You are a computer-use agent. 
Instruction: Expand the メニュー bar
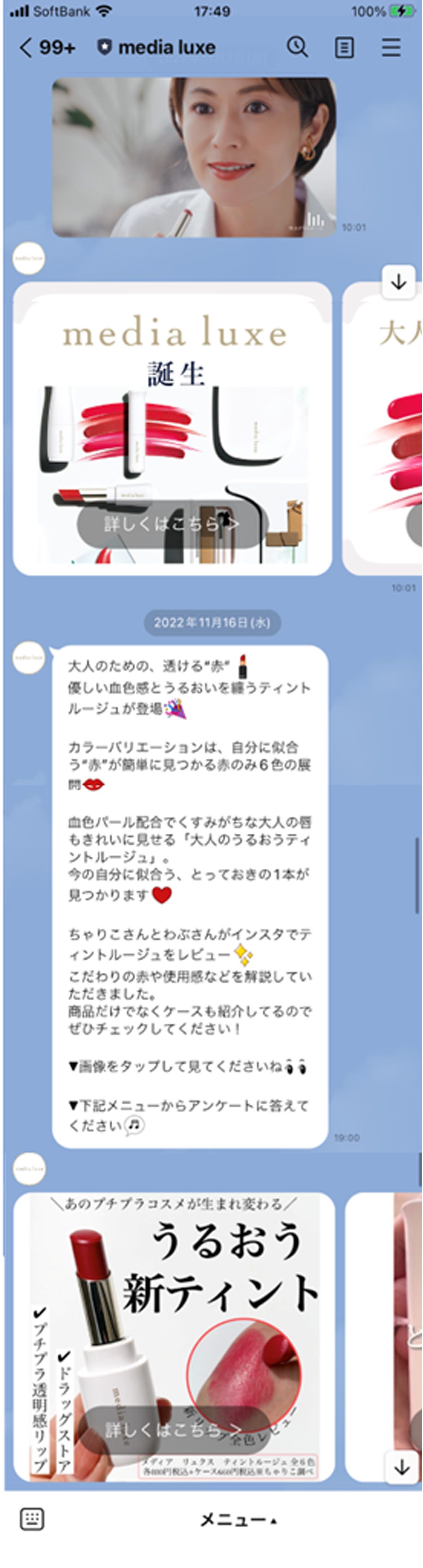[x=237, y=1520]
